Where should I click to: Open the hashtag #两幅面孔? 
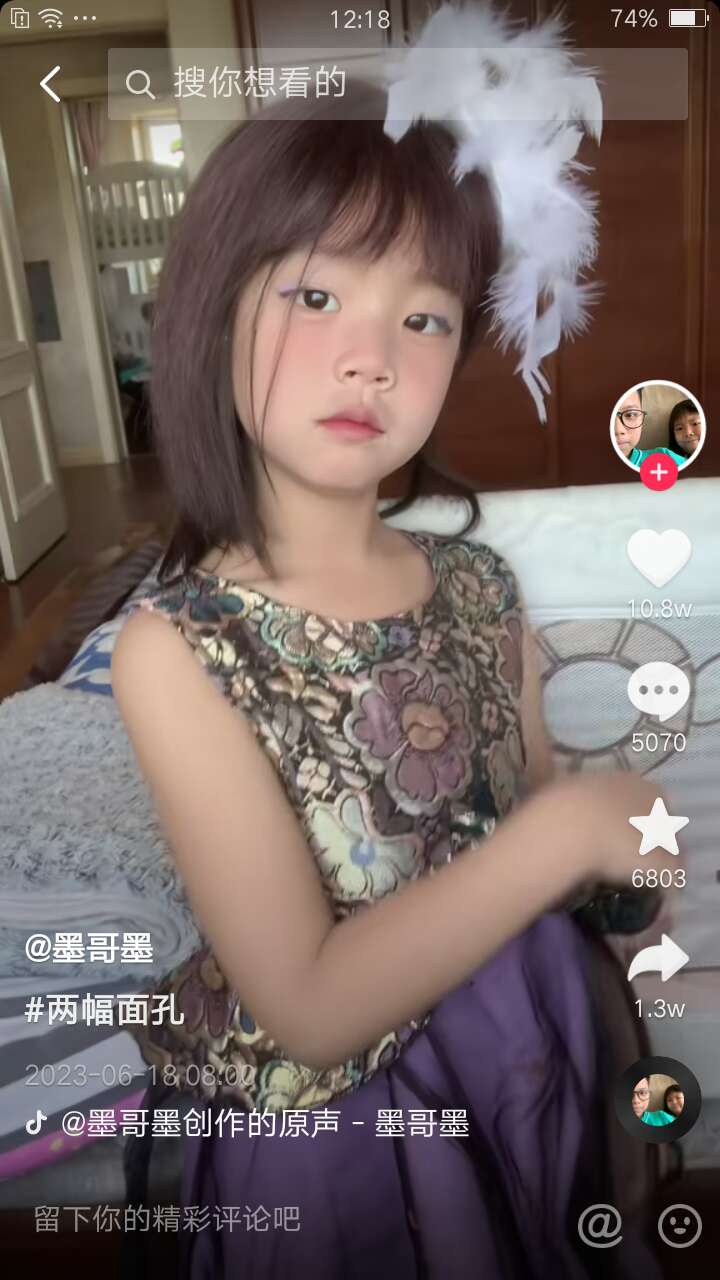pyautogui.click(x=104, y=1010)
